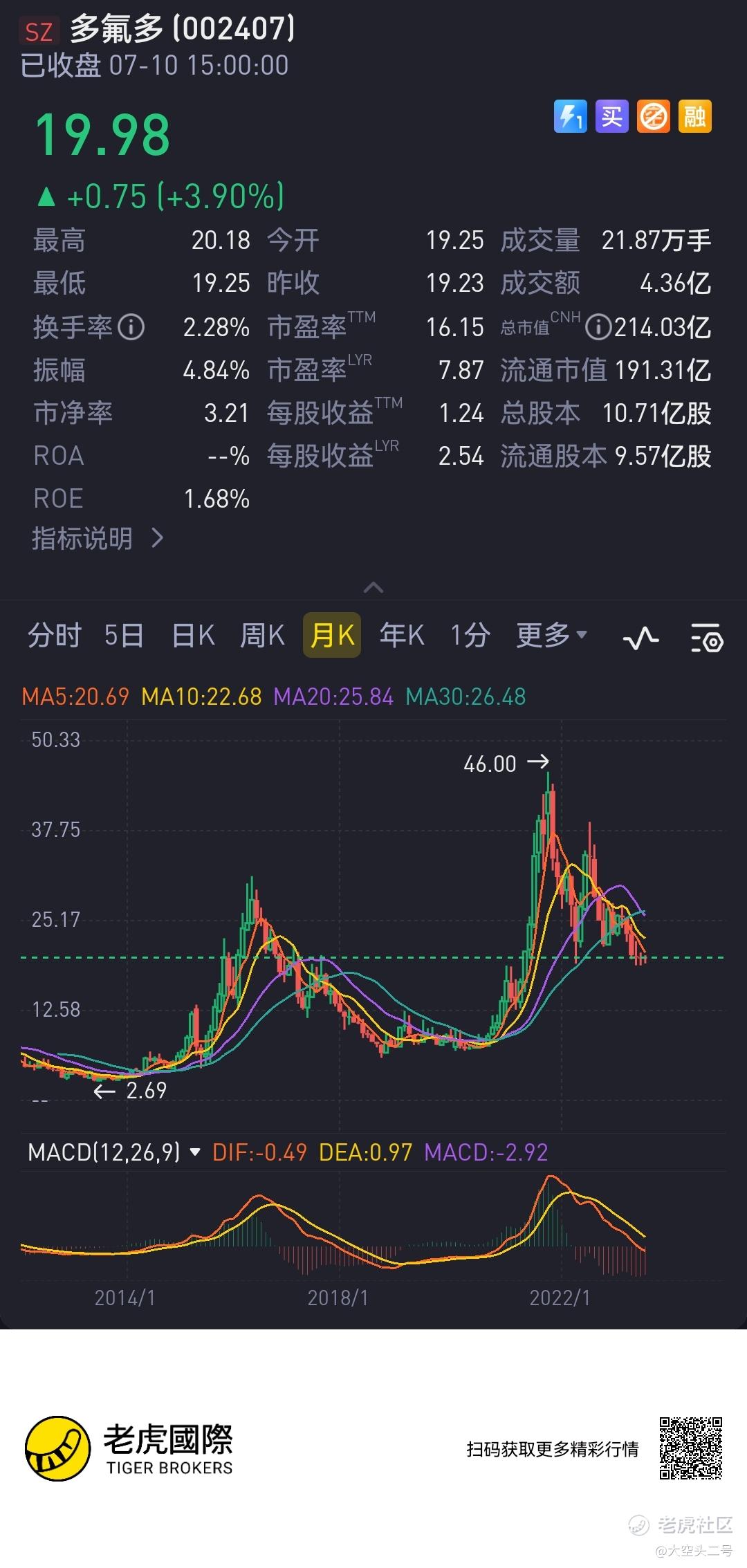Open the 周K weekly chart
The width and height of the screenshot is (747, 1568).
point(262,635)
